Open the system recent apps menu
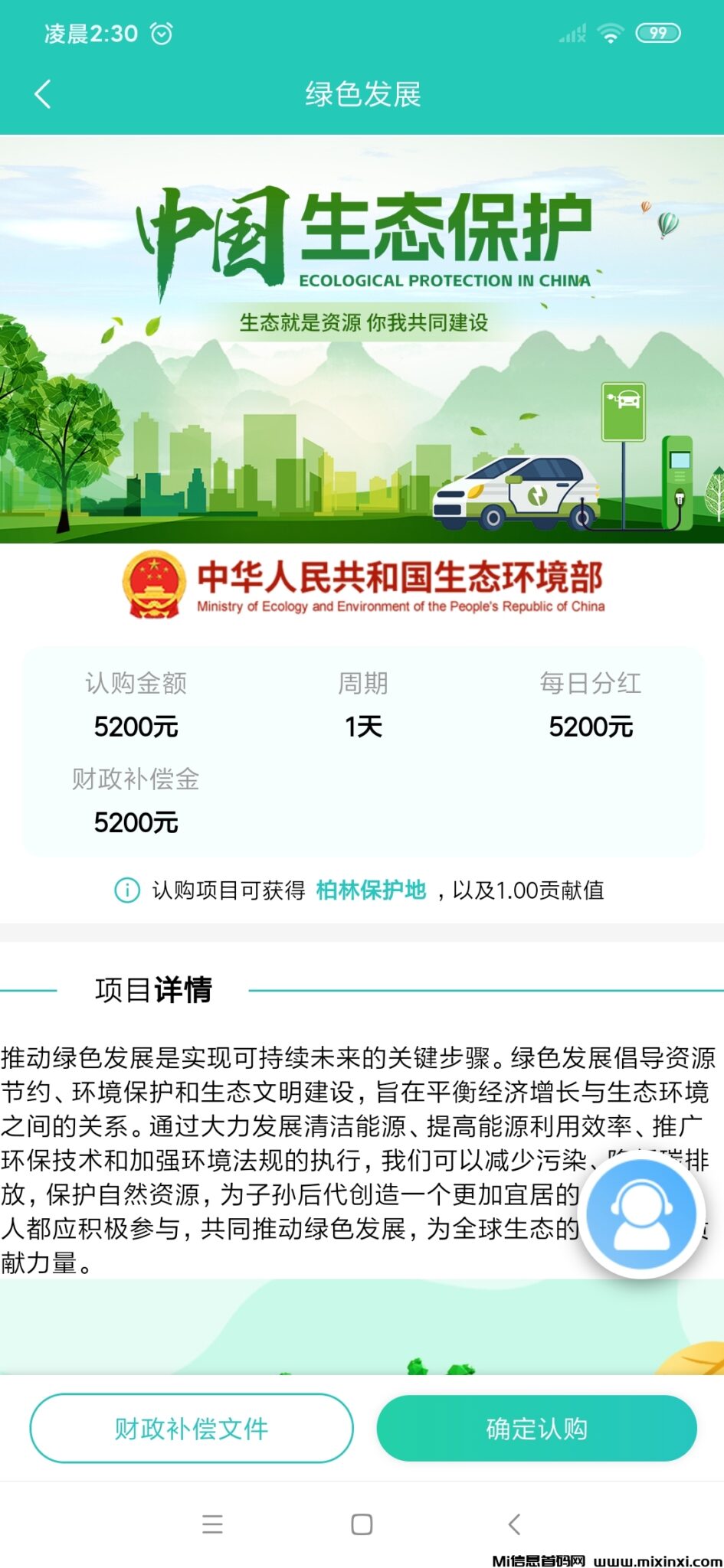The image size is (724, 1568). 212,1524
